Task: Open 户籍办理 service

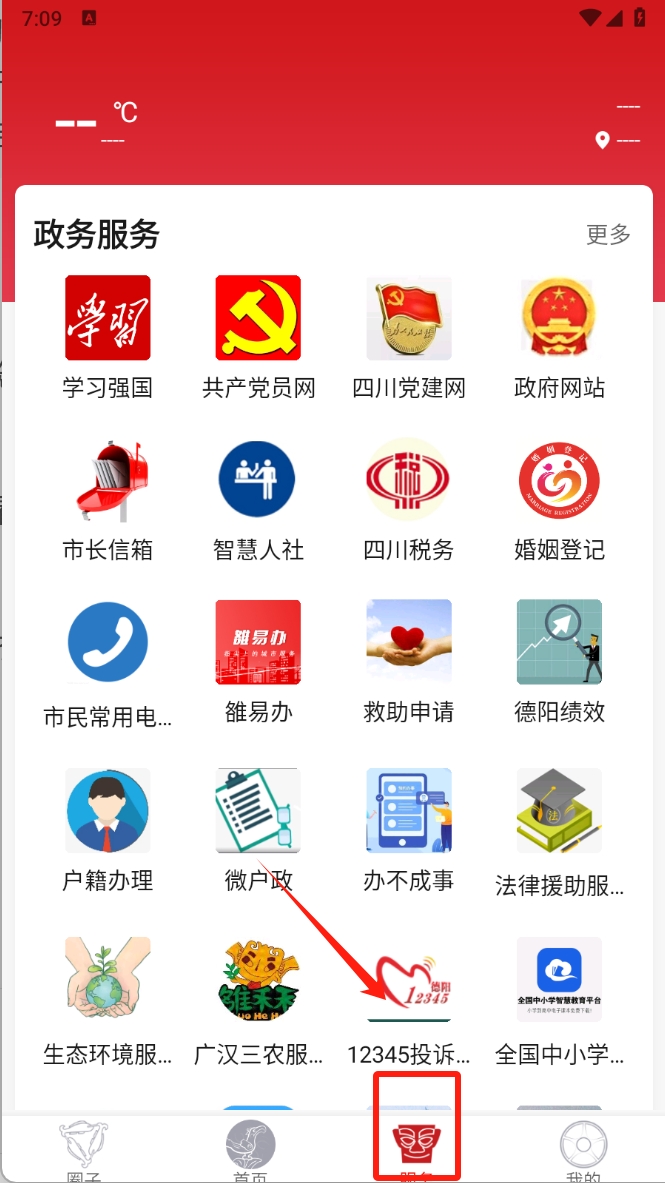Action: (x=108, y=811)
